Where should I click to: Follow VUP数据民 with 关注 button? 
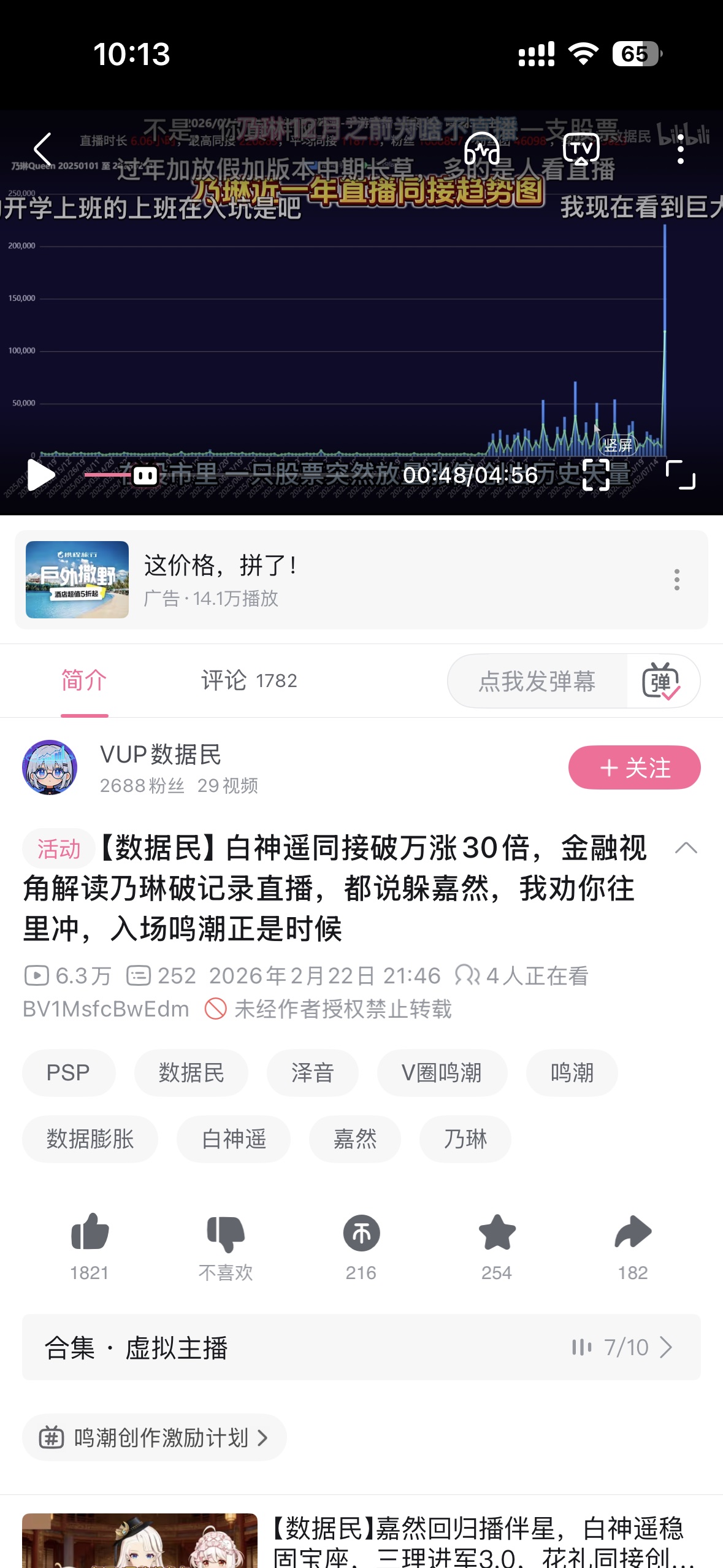tap(634, 767)
